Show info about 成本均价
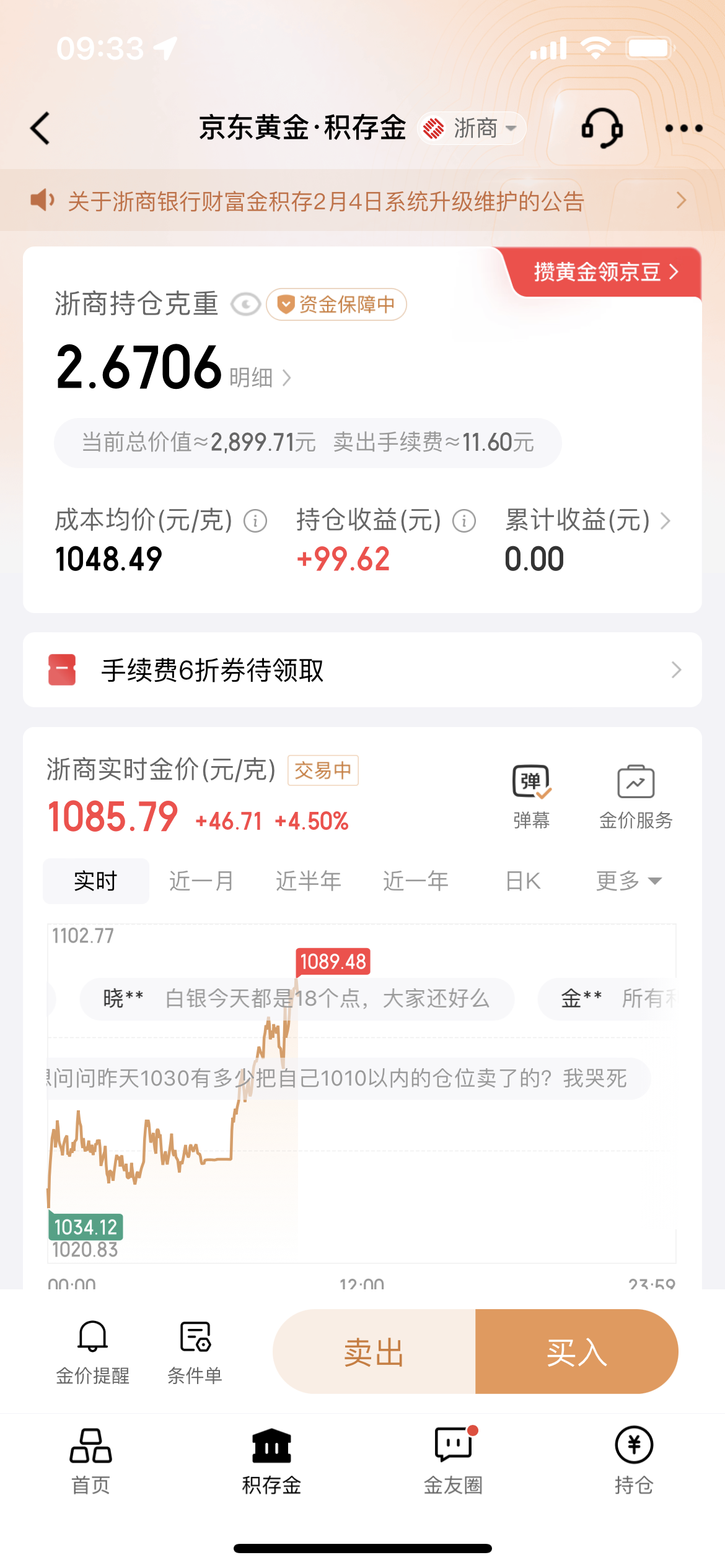The image size is (725, 1568). [x=255, y=521]
